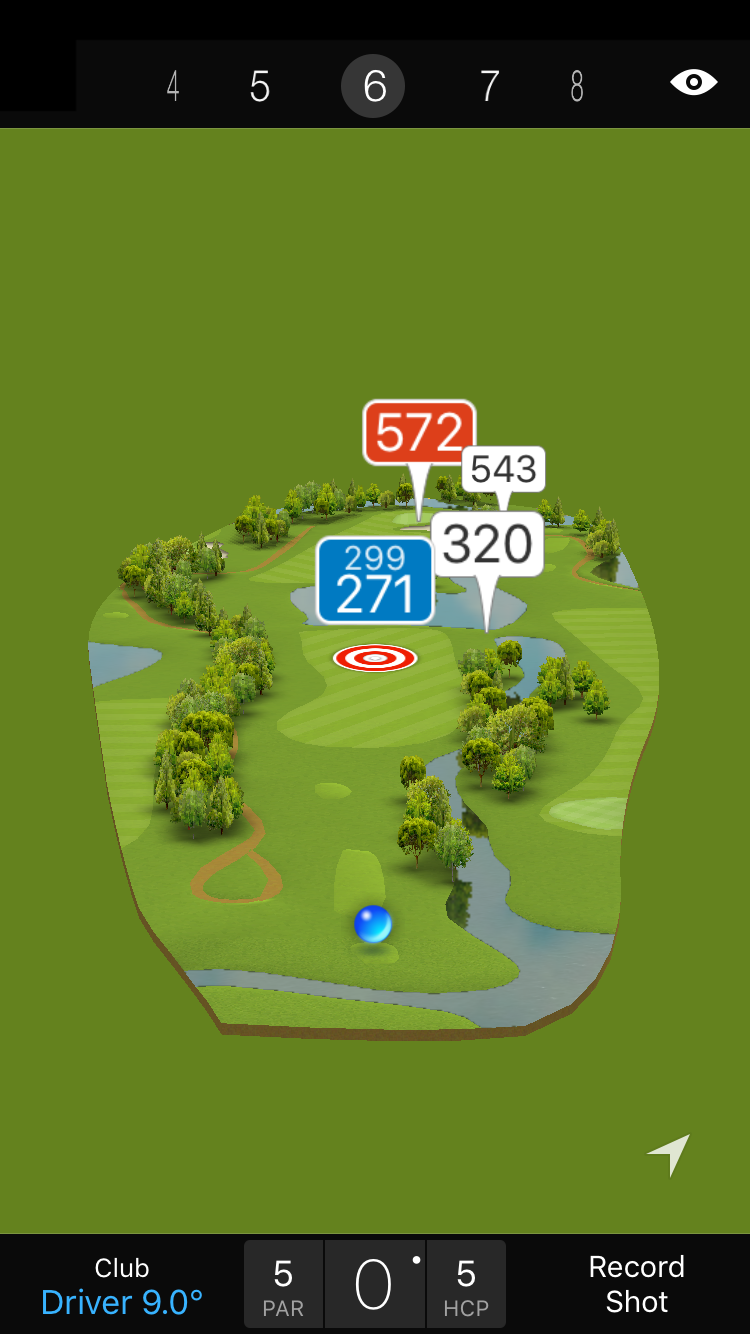Image resolution: width=750 pixels, height=1334 pixels.
Task: Tap Record Shot
Action: [636, 1284]
